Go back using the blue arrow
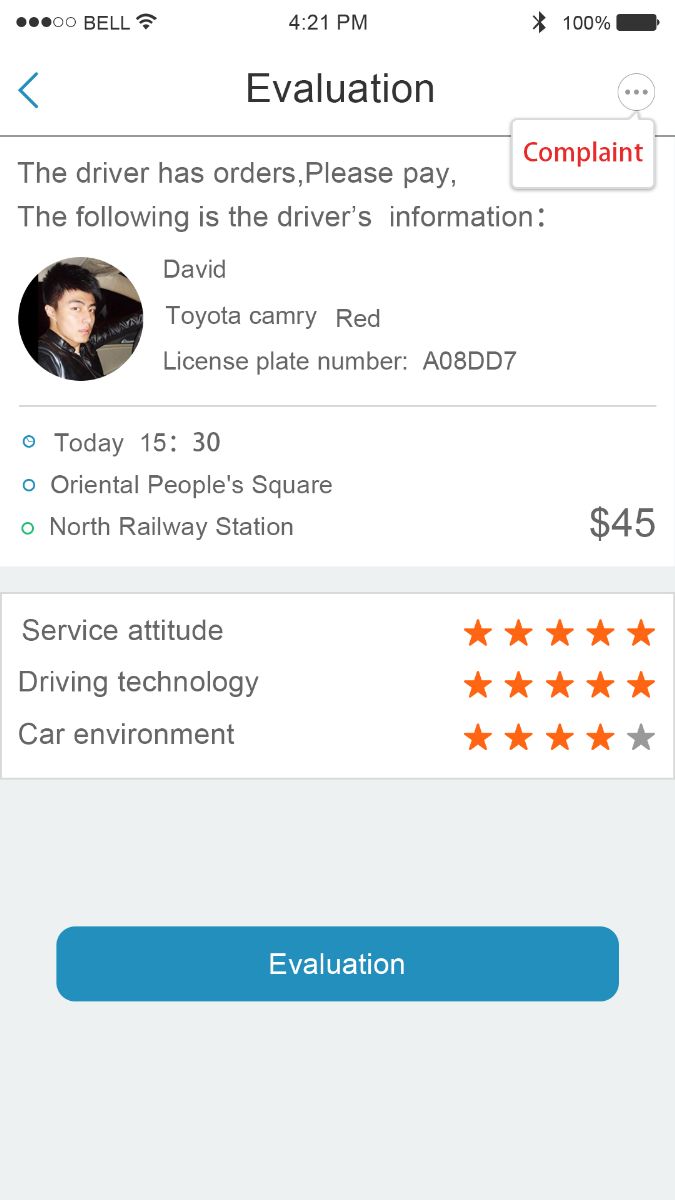Screen dimensions: 675x1200 click(29, 90)
